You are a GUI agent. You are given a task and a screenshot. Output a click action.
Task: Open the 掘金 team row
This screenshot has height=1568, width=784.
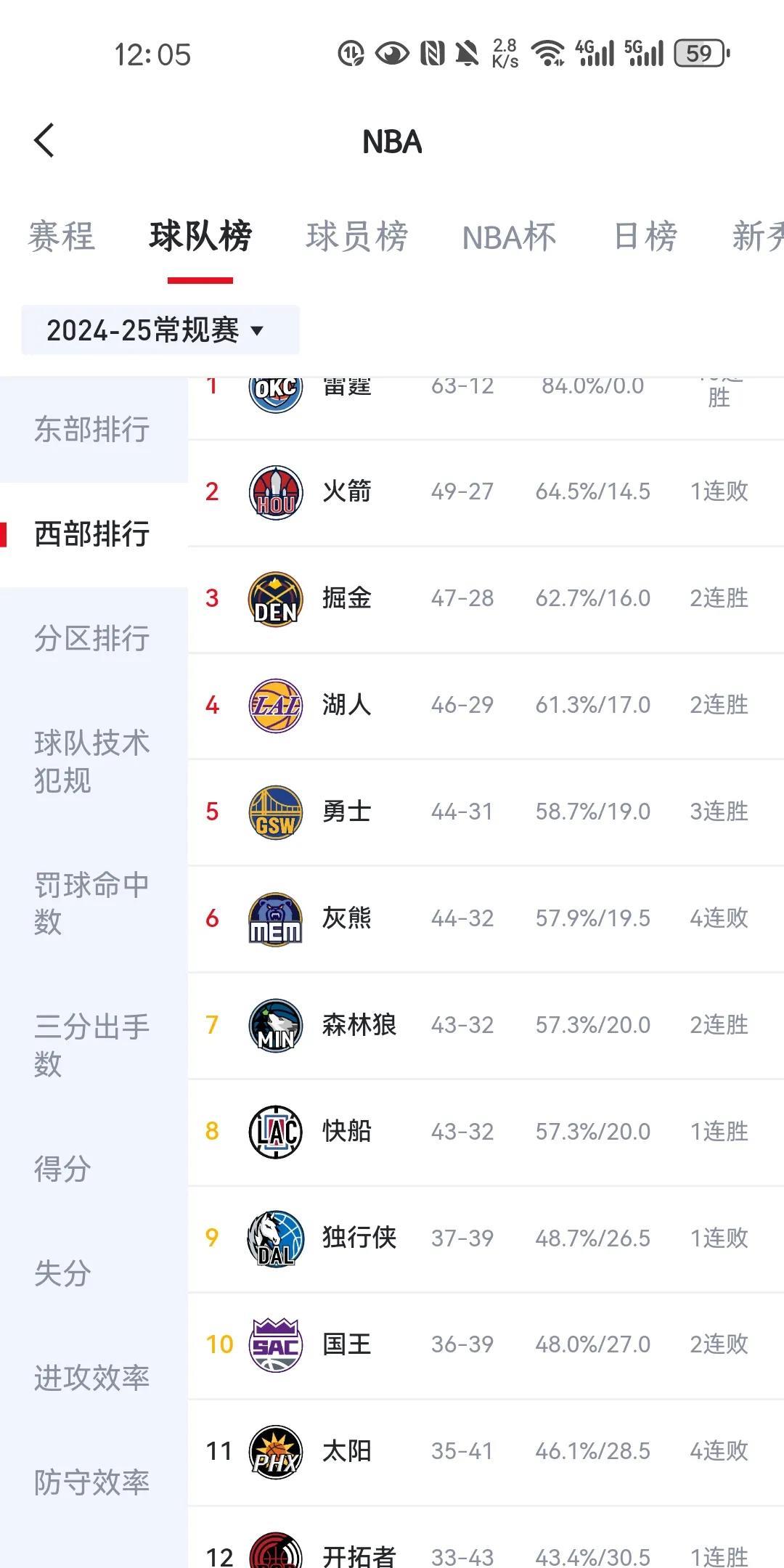pos(486,599)
